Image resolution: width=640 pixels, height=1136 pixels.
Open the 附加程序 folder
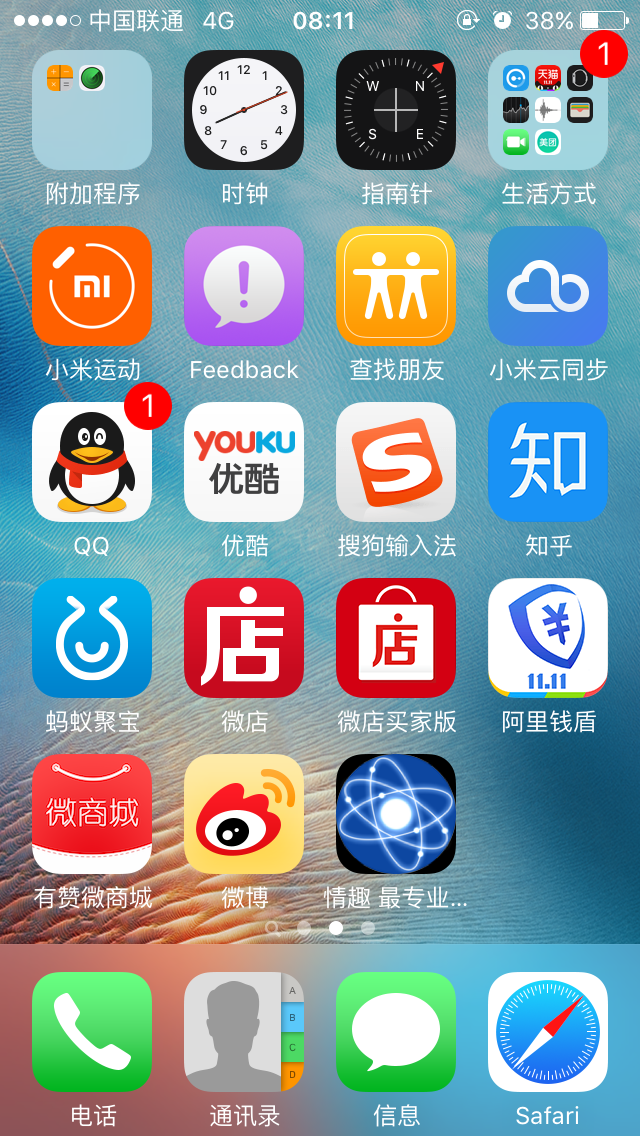coord(92,110)
